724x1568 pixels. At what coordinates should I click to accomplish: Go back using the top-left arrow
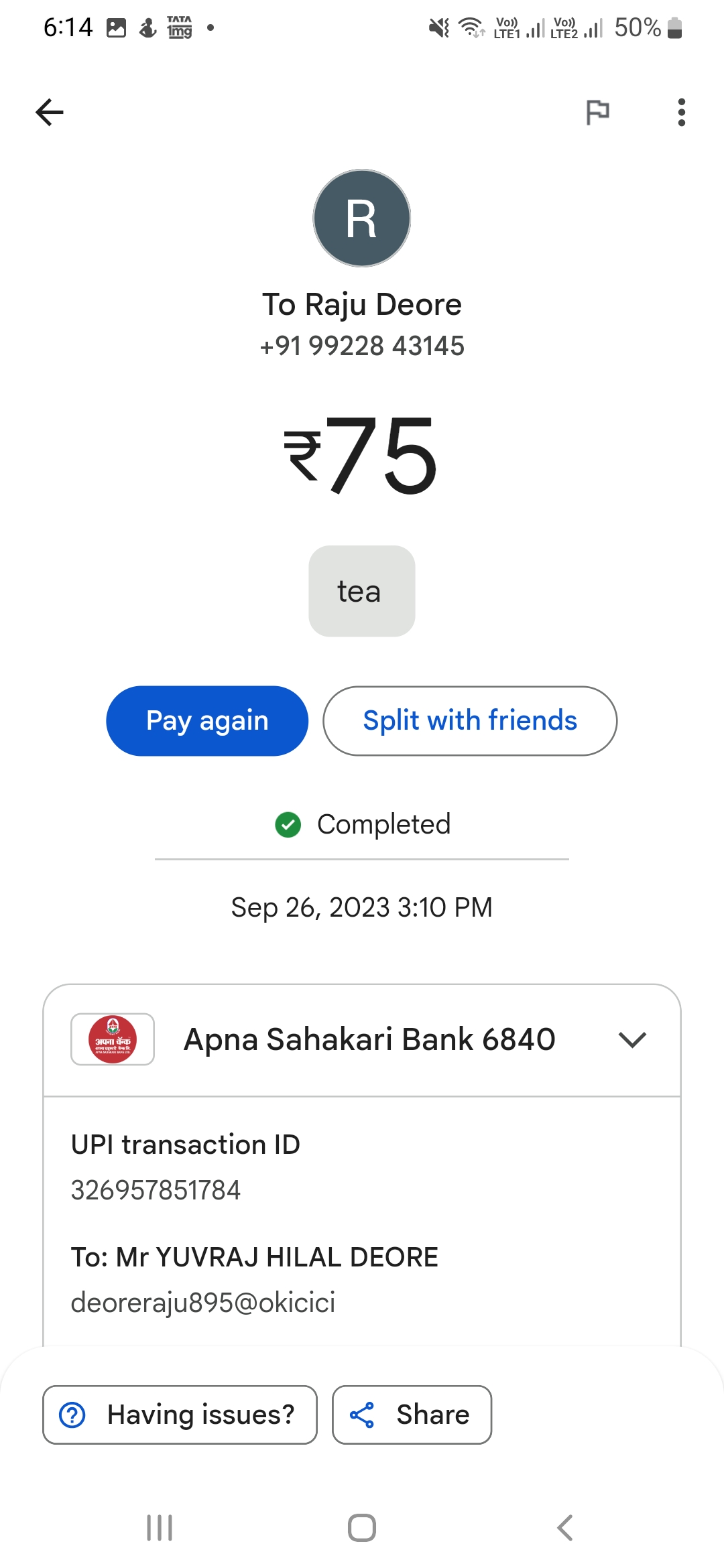pyautogui.click(x=50, y=112)
